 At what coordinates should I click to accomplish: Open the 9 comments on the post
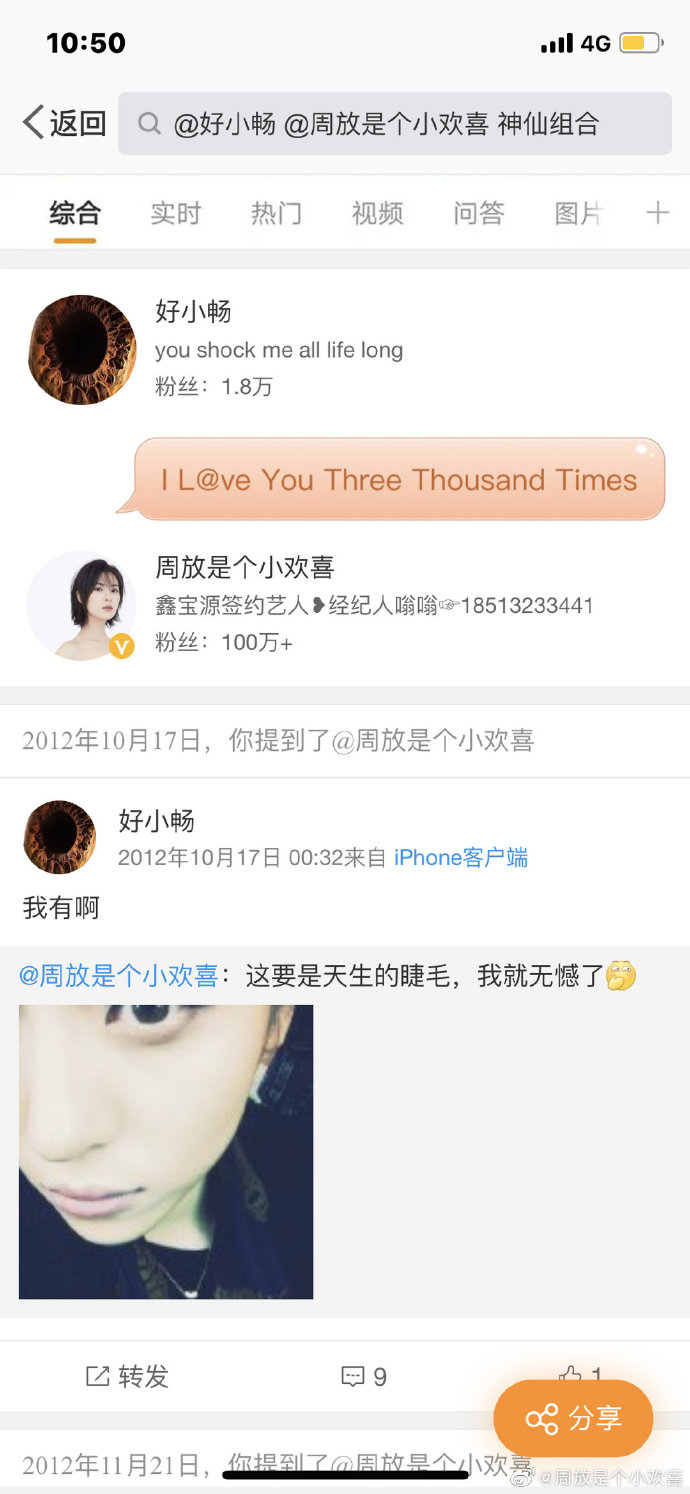pyautogui.click(x=364, y=1376)
